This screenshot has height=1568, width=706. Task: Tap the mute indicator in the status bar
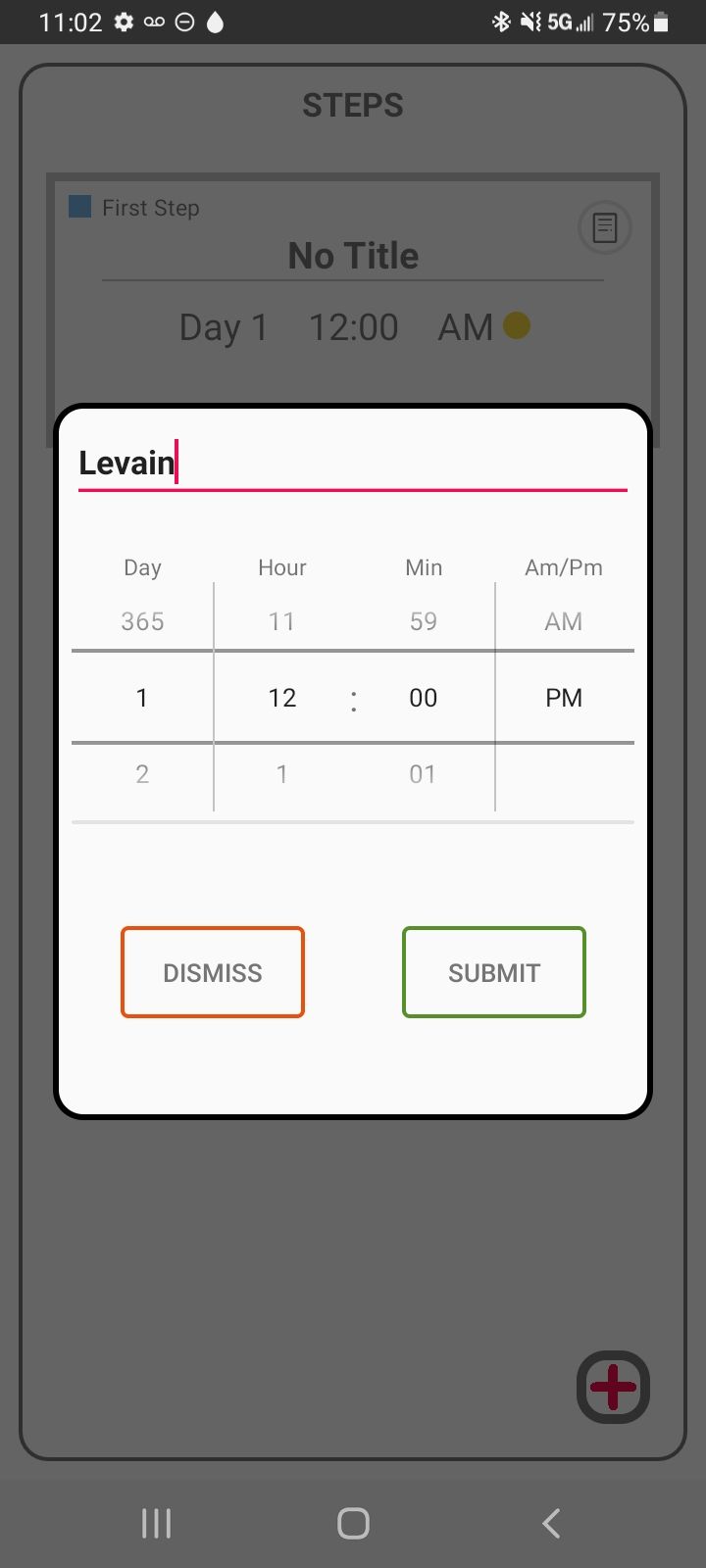529,22
